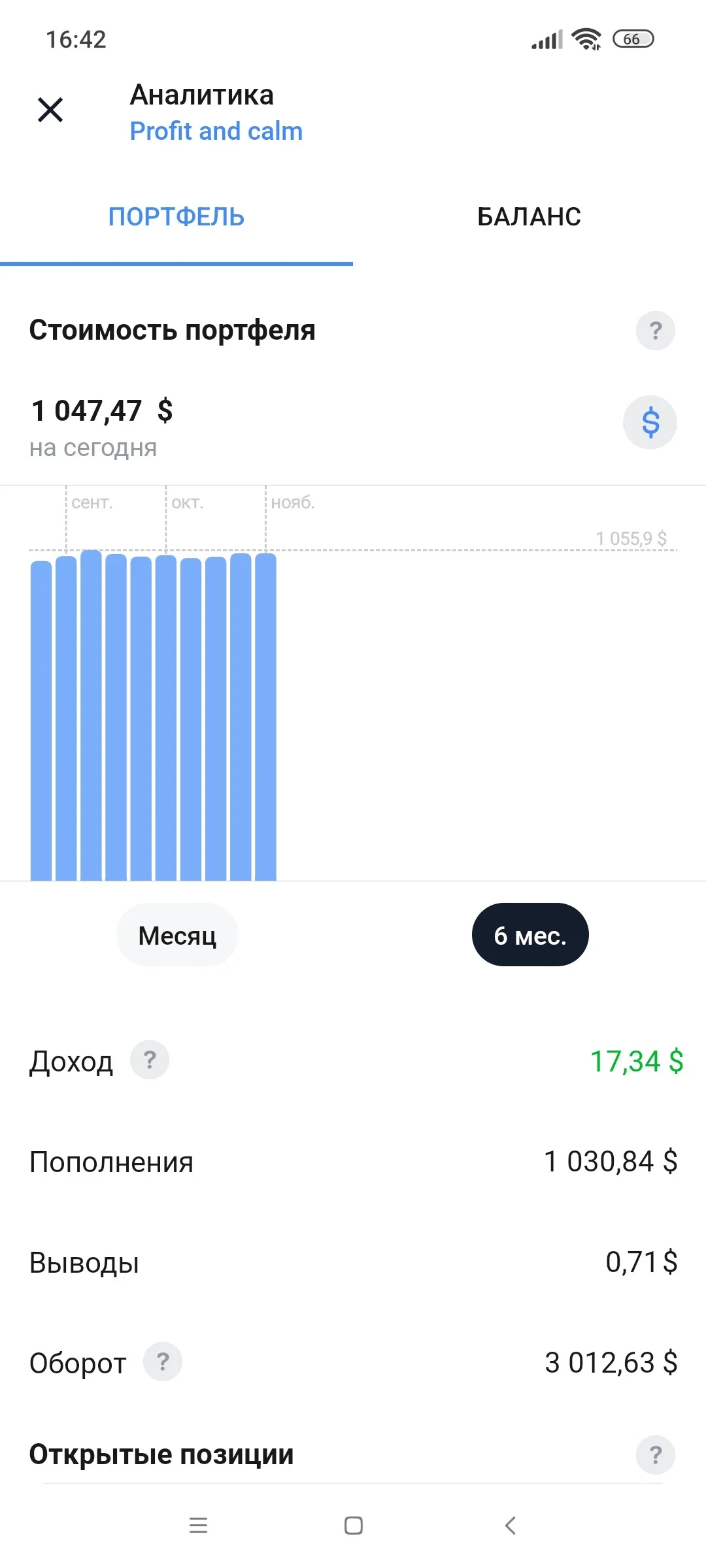The height and width of the screenshot is (1568, 706).
Task: Close the Аналитика screen
Action: pos(50,110)
